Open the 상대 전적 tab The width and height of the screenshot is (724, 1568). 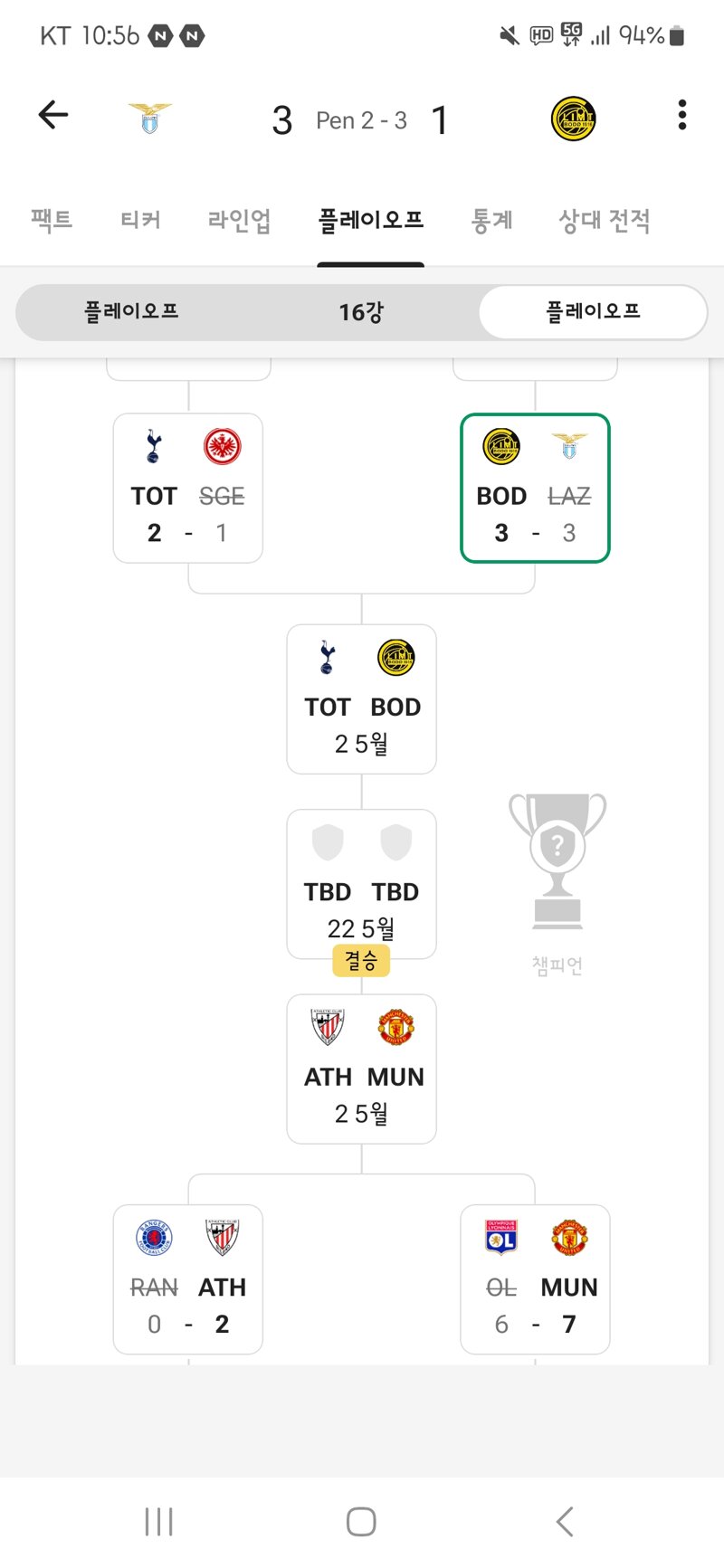coord(605,220)
